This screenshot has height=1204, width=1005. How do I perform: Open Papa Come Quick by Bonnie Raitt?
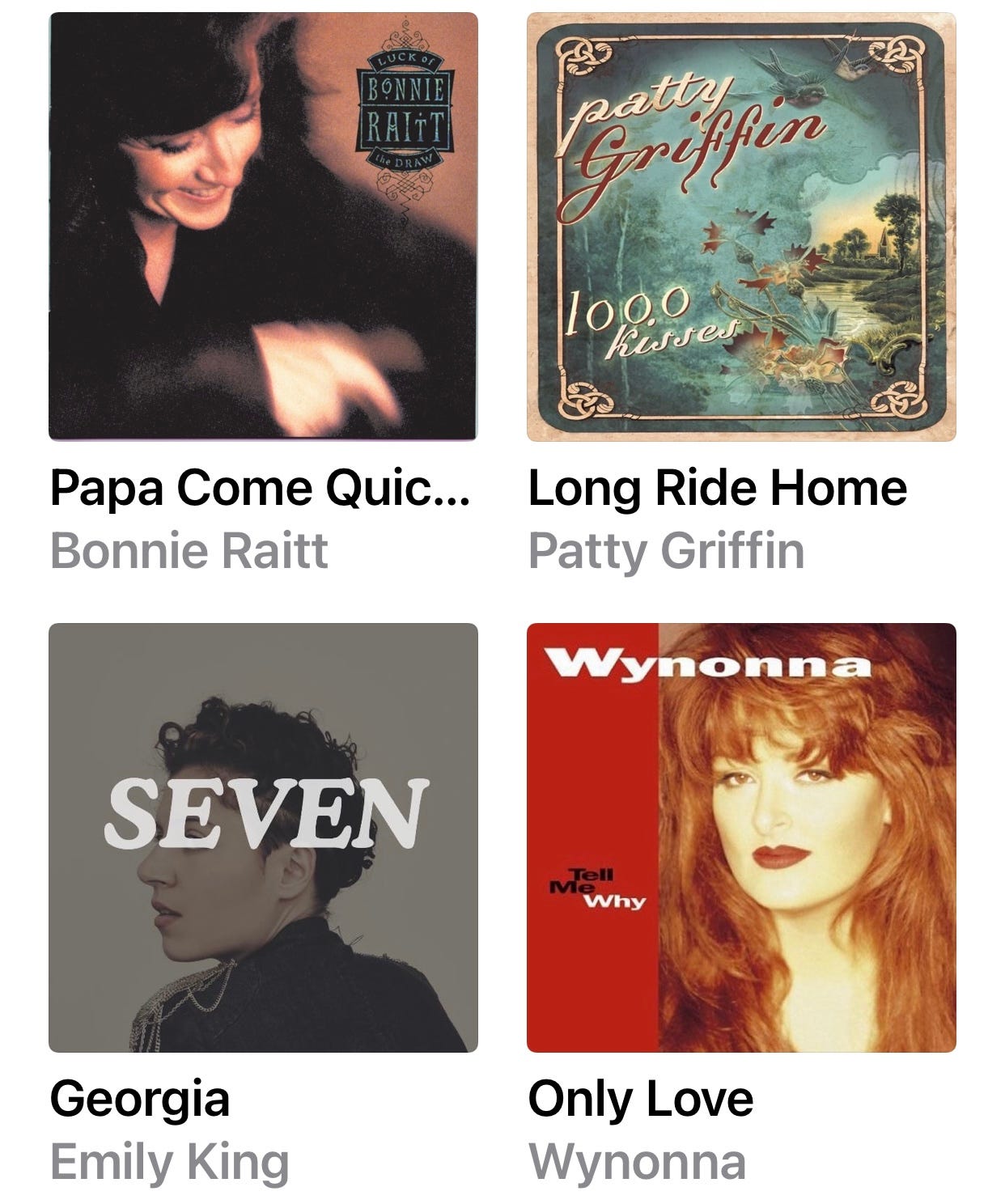(x=263, y=227)
